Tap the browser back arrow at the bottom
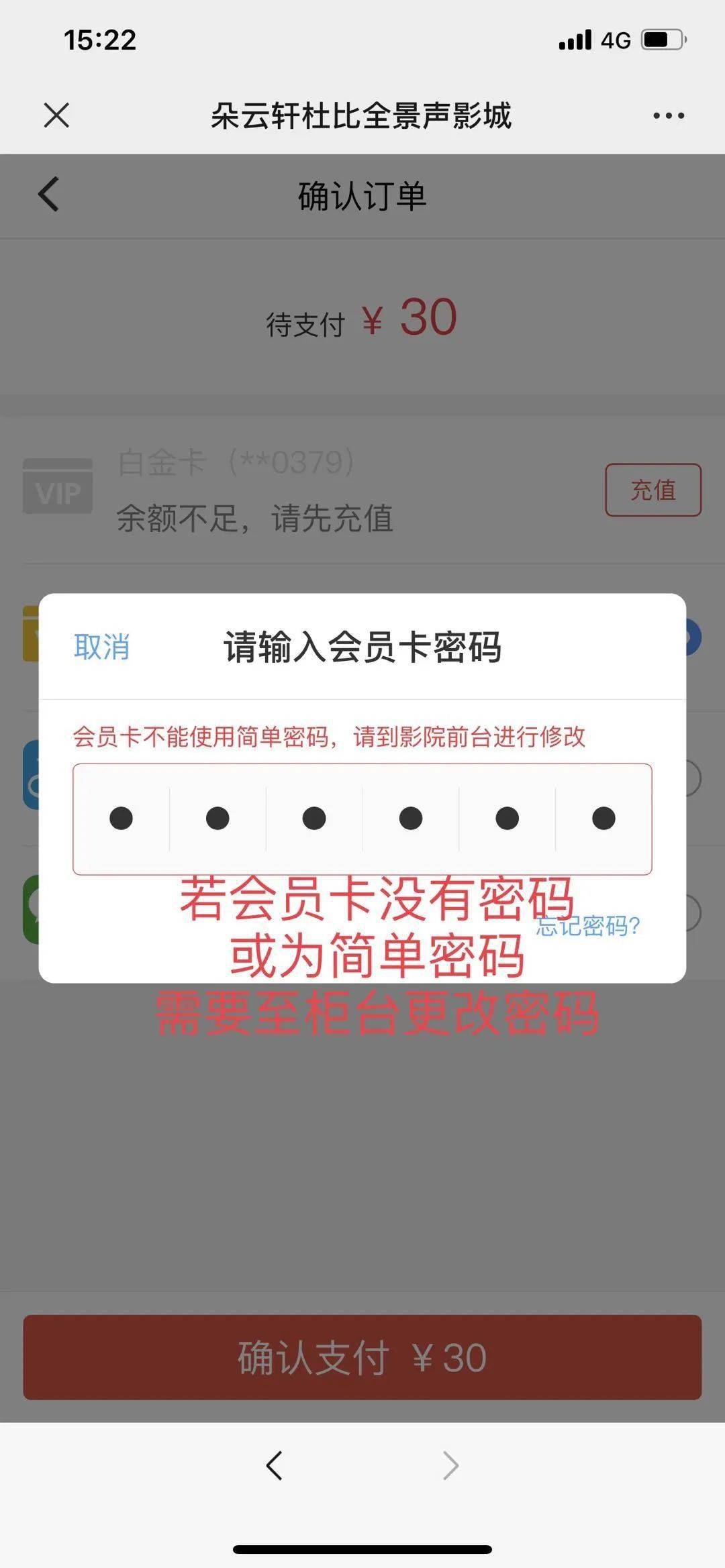Image resolution: width=725 pixels, height=1568 pixels. [x=274, y=1465]
